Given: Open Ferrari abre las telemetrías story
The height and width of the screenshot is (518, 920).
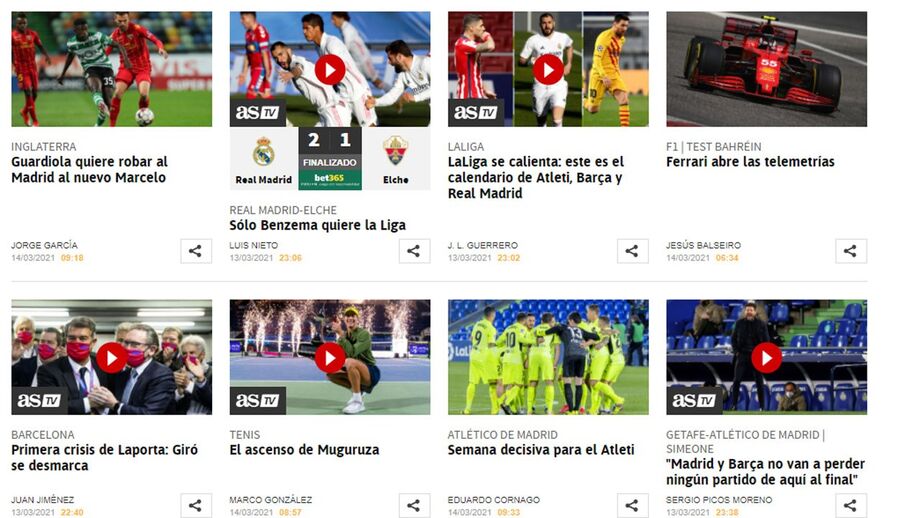Looking at the screenshot, I should click(750, 162).
